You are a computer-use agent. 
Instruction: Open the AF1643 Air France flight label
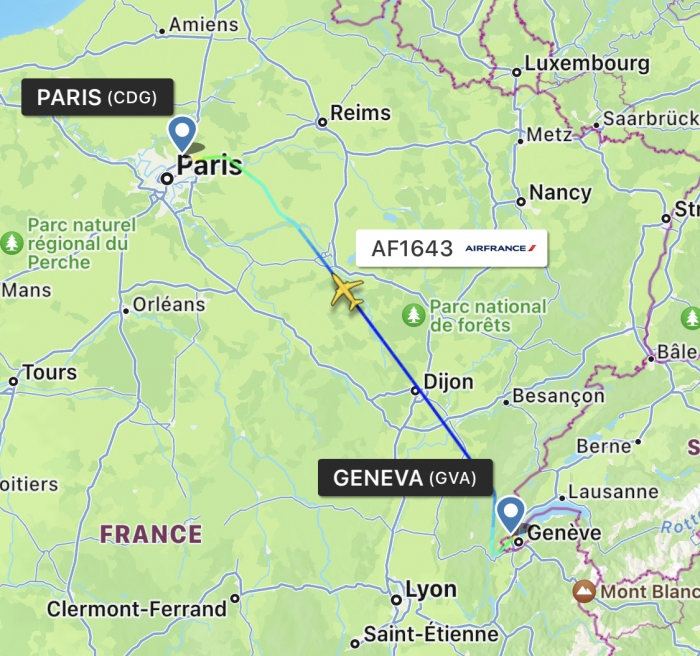pyautogui.click(x=452, y=249)
